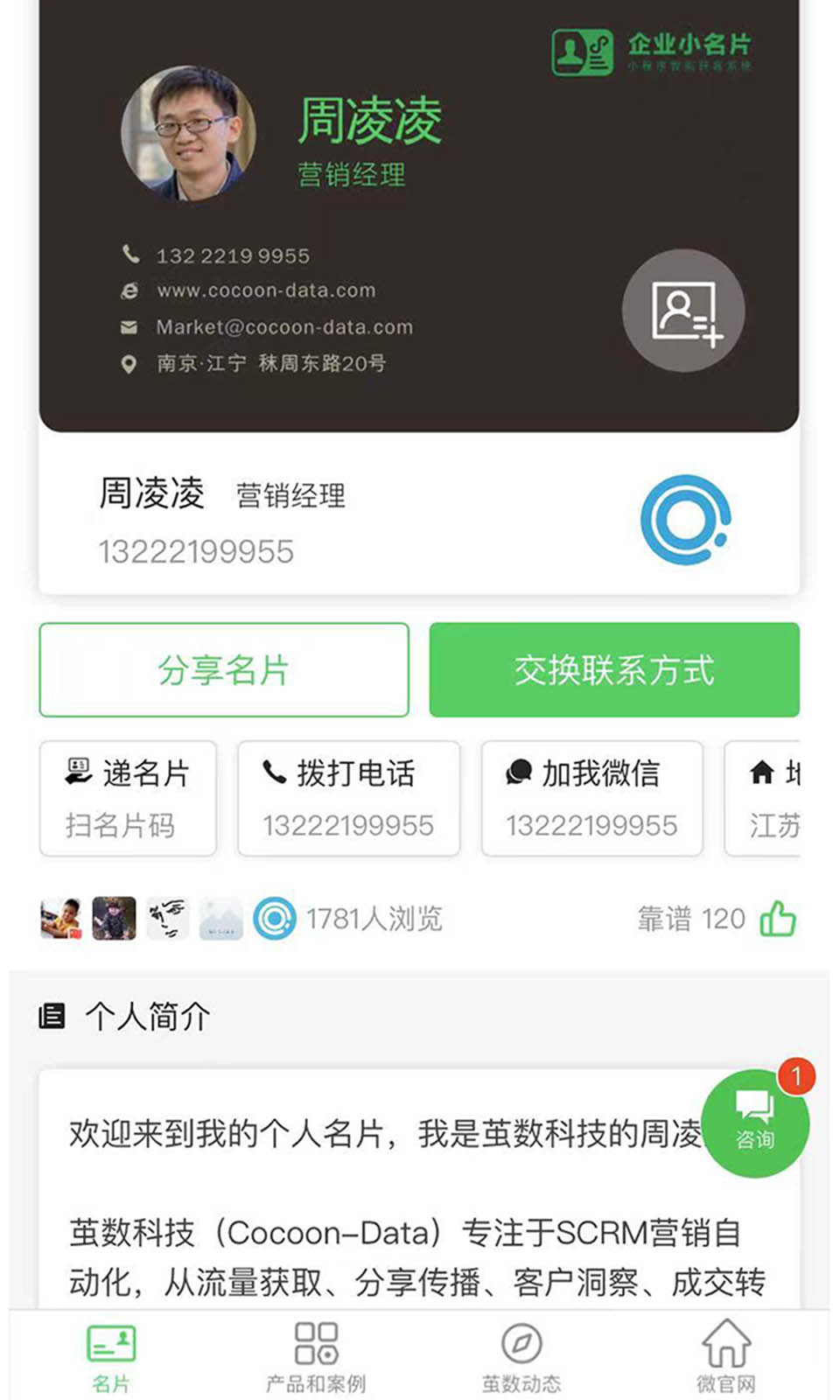Tap 加我微信 to add WeChat
Viewport: 840px width, 1400px height.
(591, 798)
